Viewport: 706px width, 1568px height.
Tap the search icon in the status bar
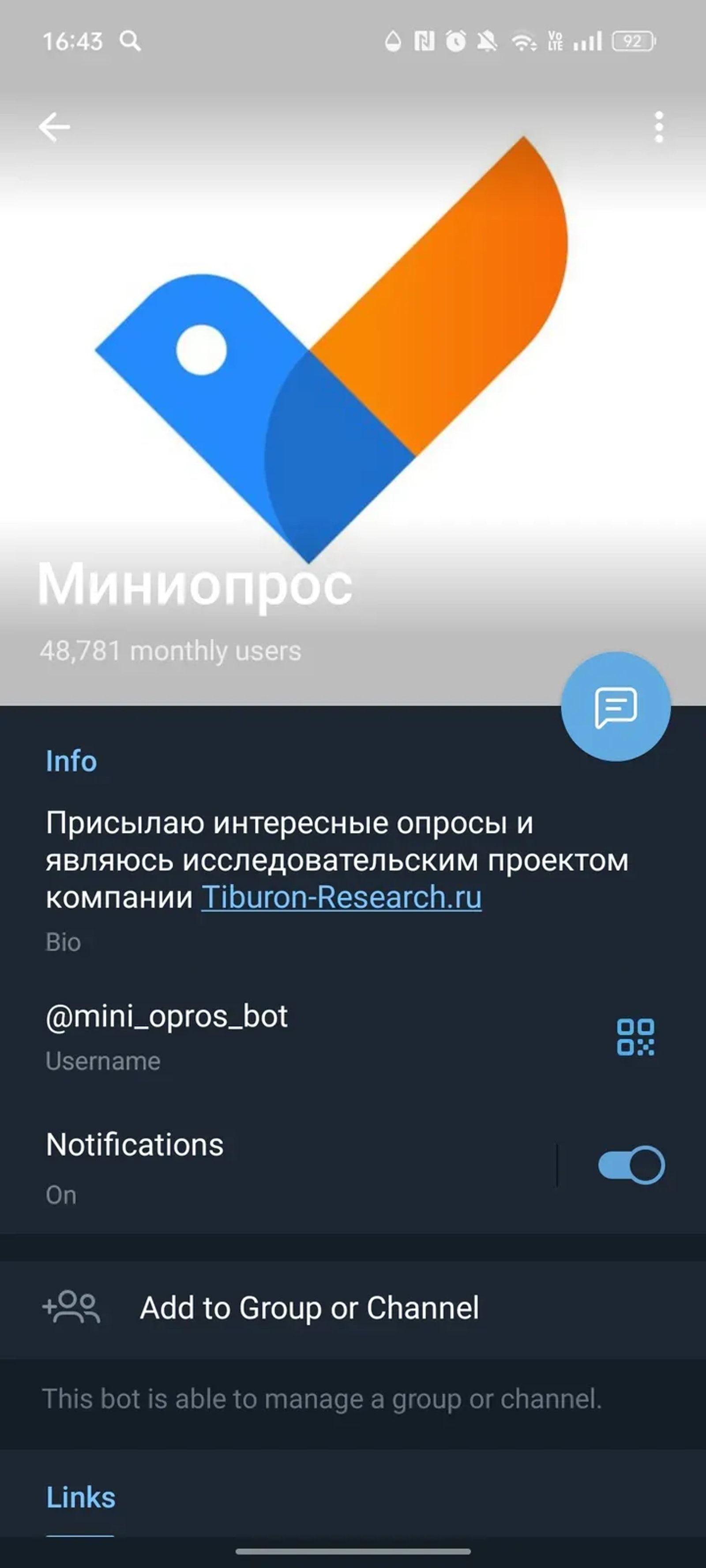pyautogui.click(x=130, y=41)
